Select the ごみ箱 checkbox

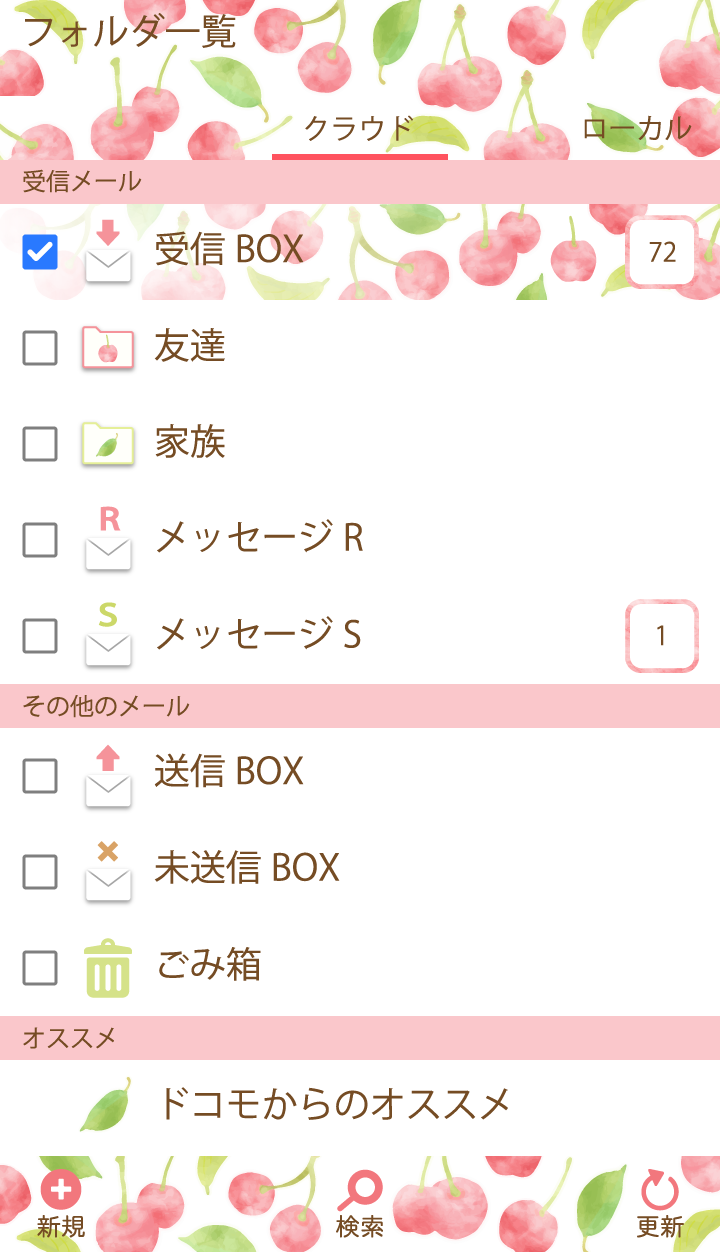[x=40, y=967]
